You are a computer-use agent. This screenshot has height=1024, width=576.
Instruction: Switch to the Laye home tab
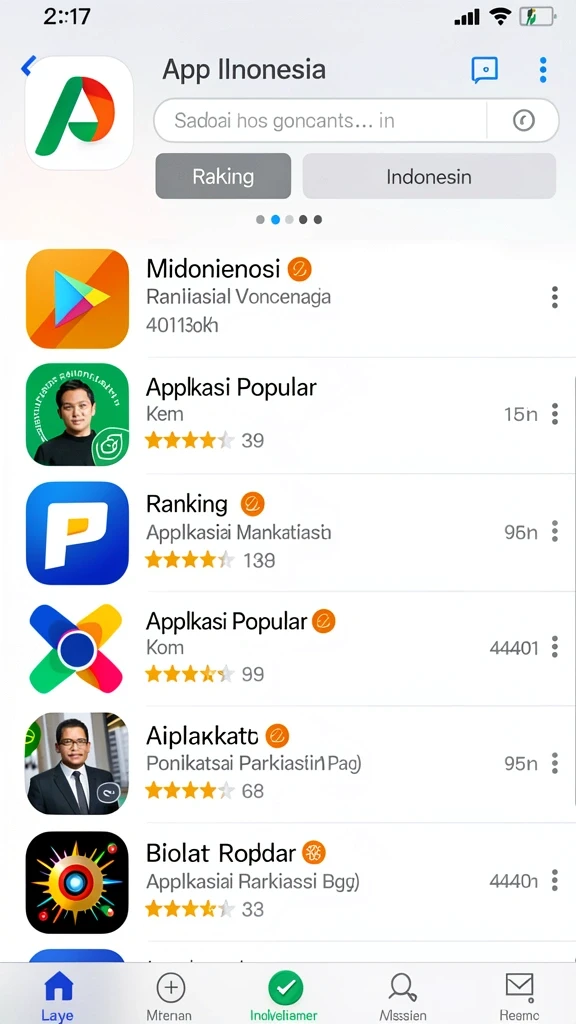(x=58, y=995)
